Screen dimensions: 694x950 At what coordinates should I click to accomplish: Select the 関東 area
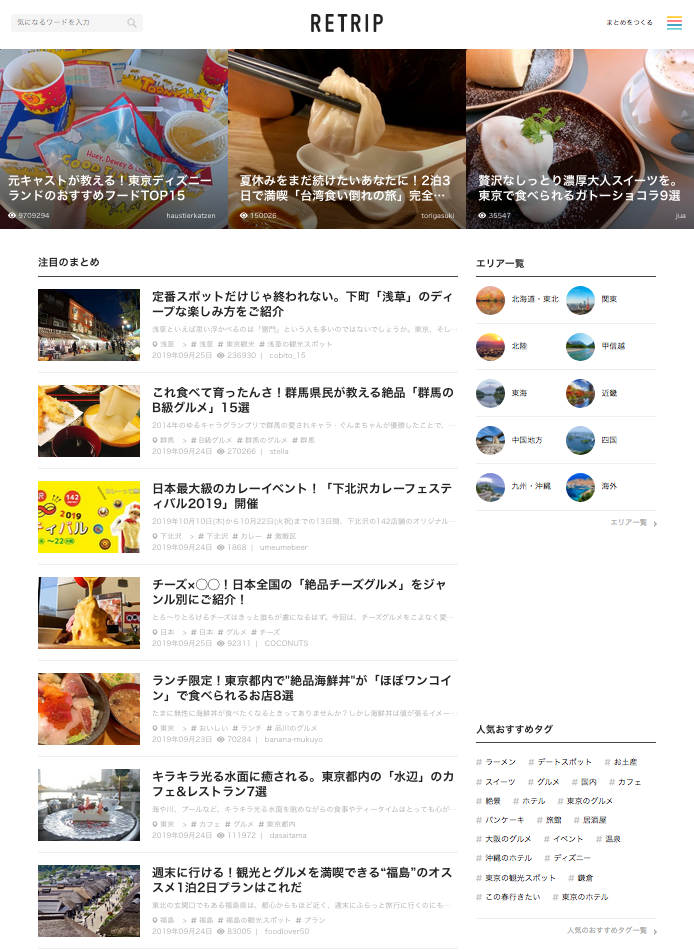[596, 299]
